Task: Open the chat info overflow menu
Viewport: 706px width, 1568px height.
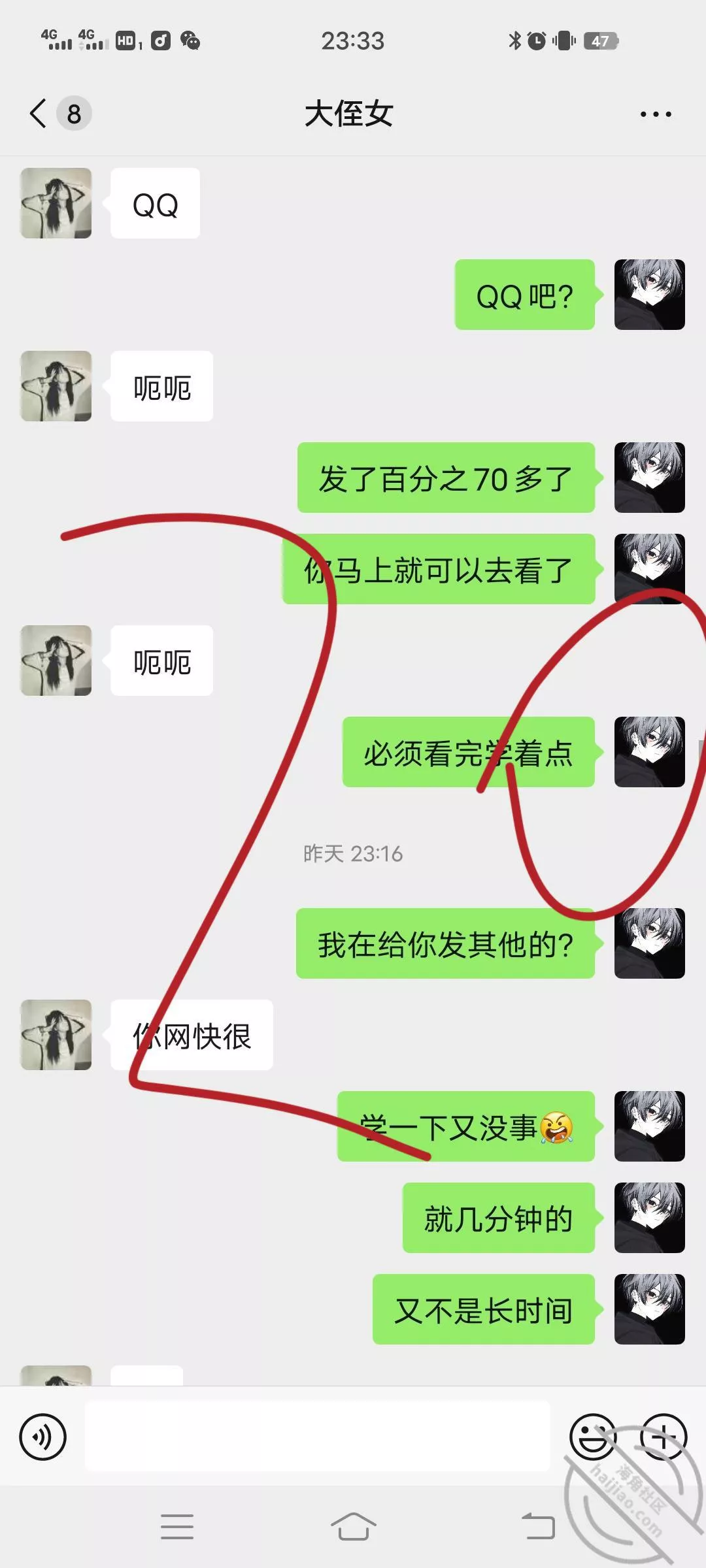Action: pos(655,114)
